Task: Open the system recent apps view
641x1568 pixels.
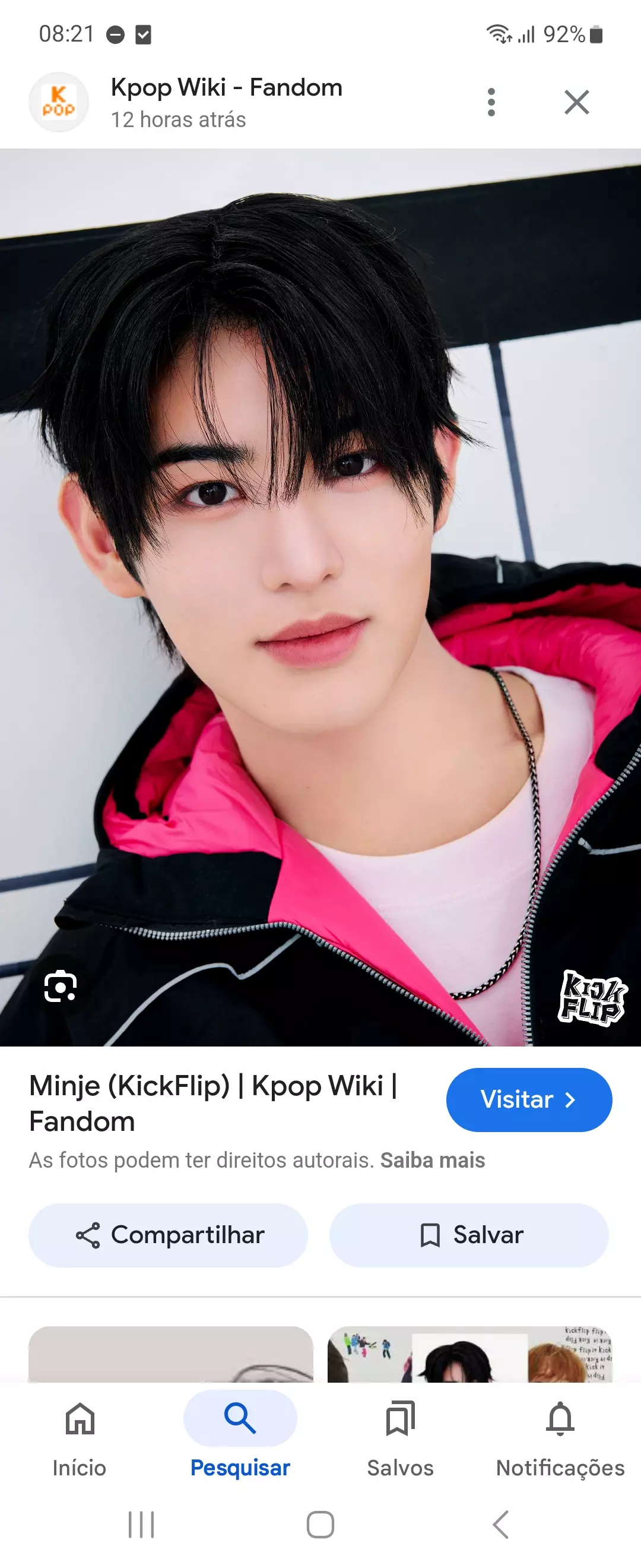Action: coord(141,1524)
